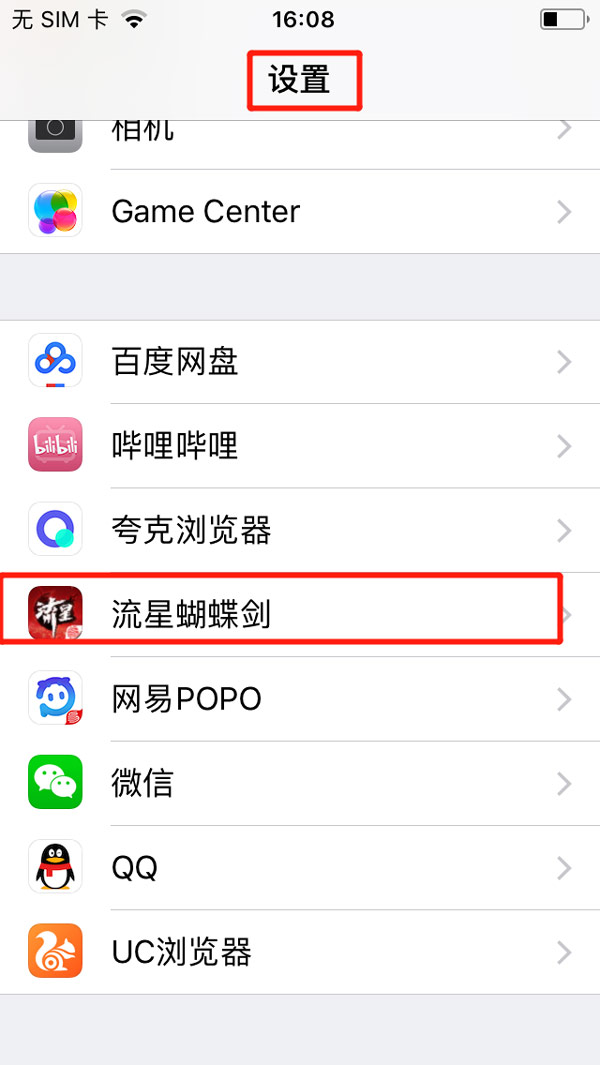Select UC浏览器 settings
600x1065 pixels.
pyautogui.click(x=300, y=951)
